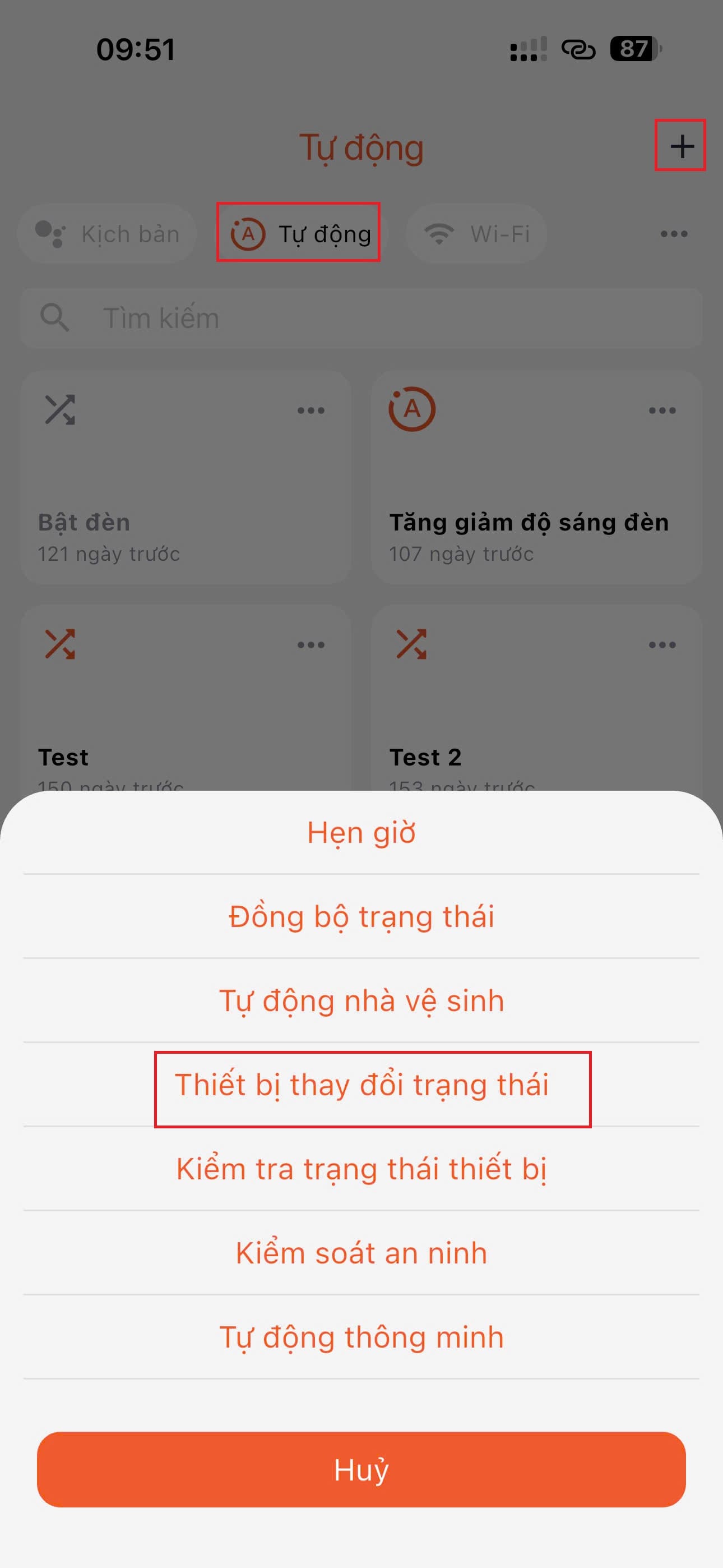The image size is (723, 1568).
Task: Select Tự động nhà vệ sinh
Action: (361, 1000)
